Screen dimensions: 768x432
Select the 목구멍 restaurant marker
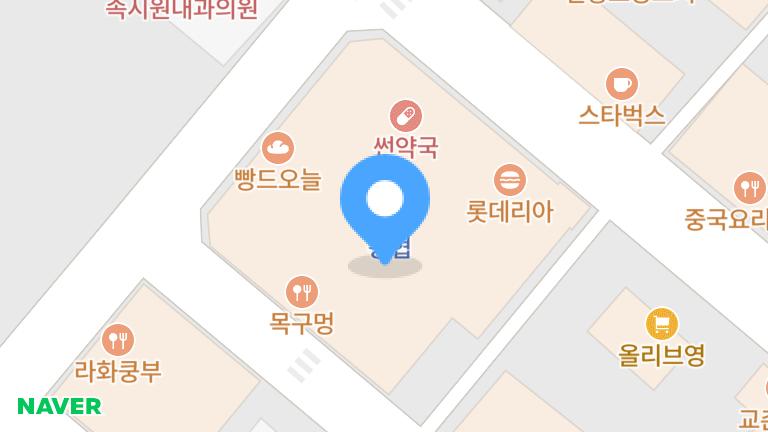301,292
